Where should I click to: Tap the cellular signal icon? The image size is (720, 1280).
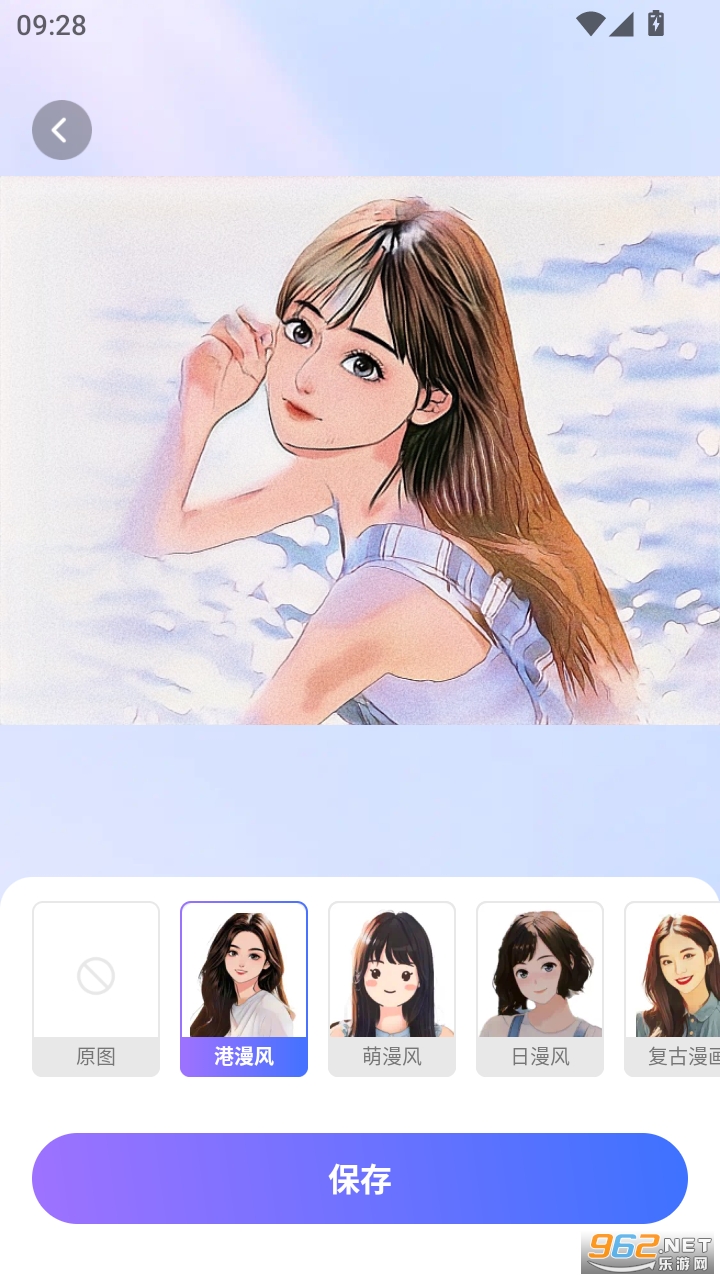(622, 26)
